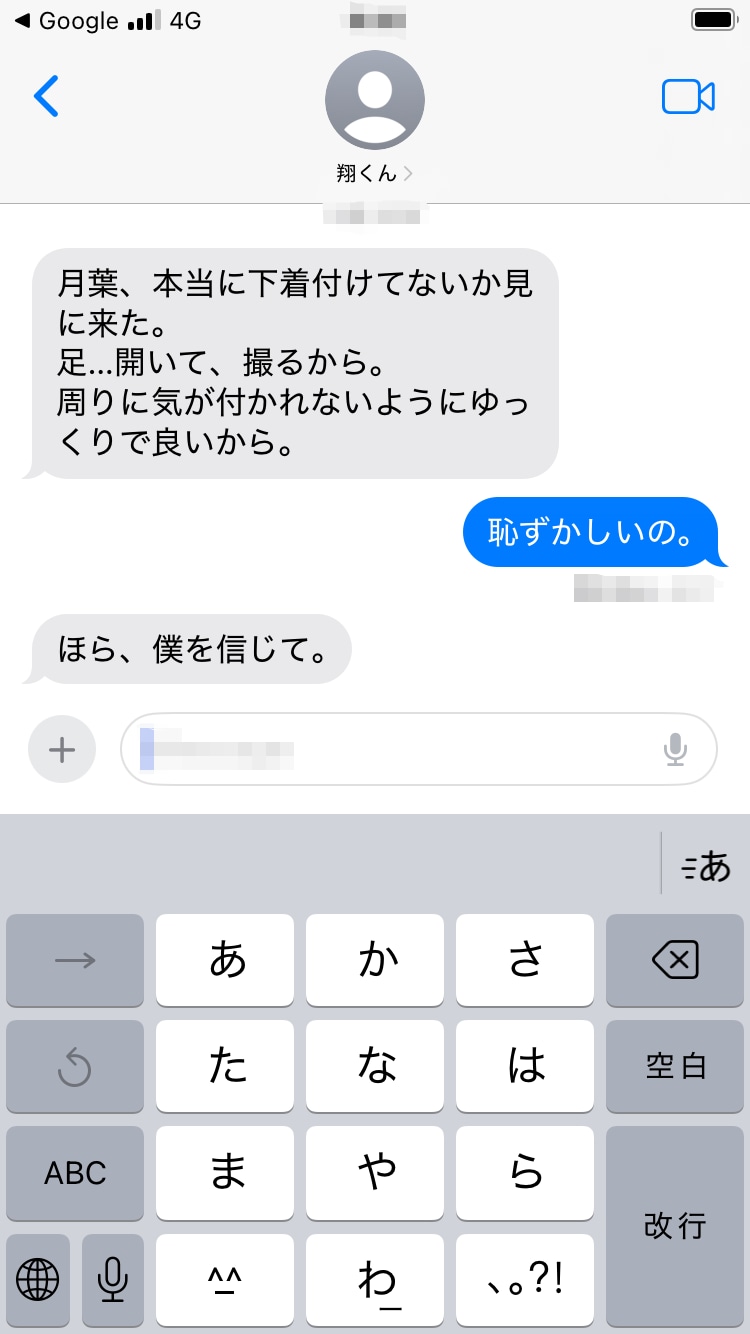Go back to the message list
Viewport: 750px width, 1334px height.
pyautogui.click(x=46, y=96)
